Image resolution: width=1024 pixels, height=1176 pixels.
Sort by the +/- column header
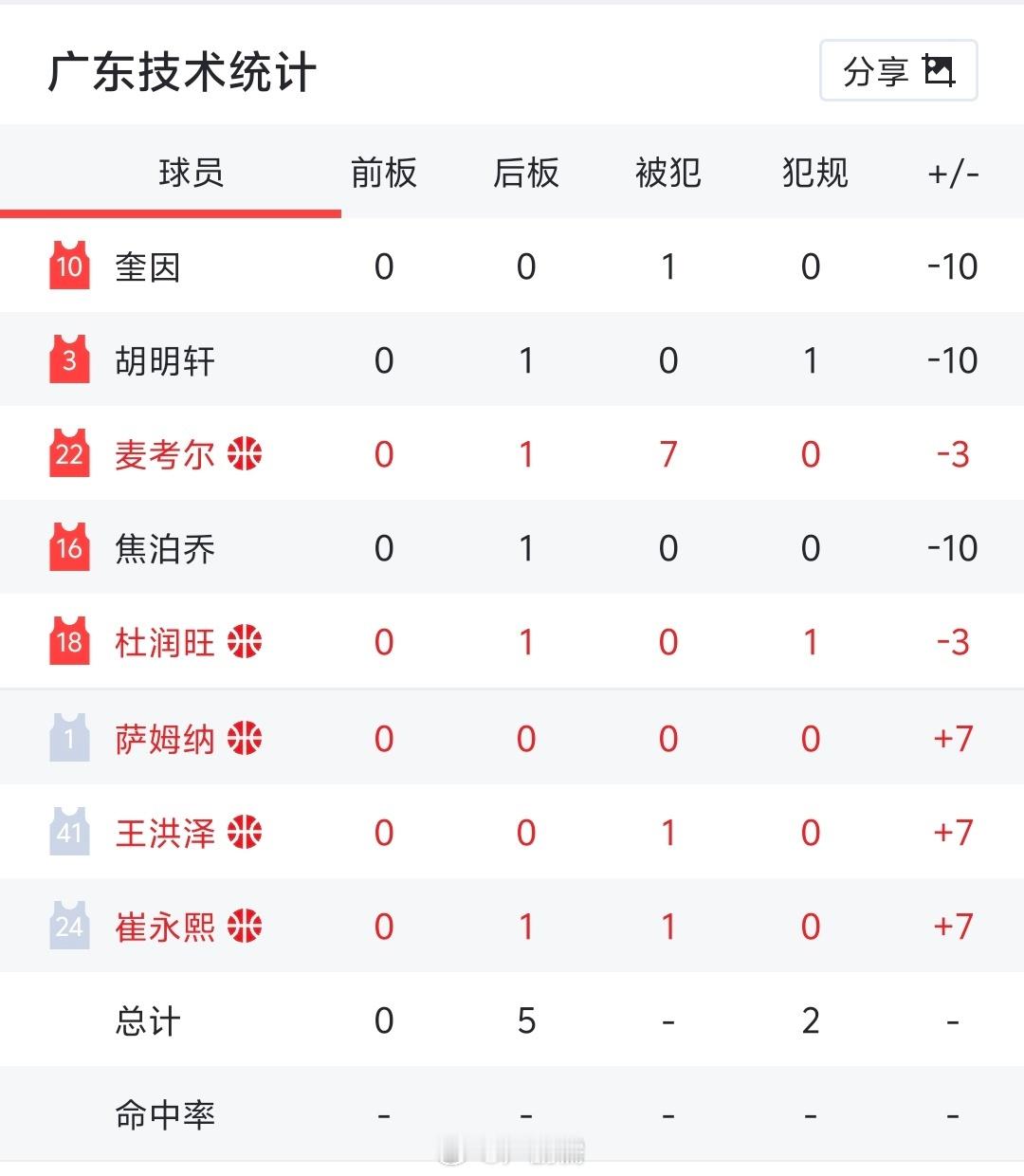[953, 173]
